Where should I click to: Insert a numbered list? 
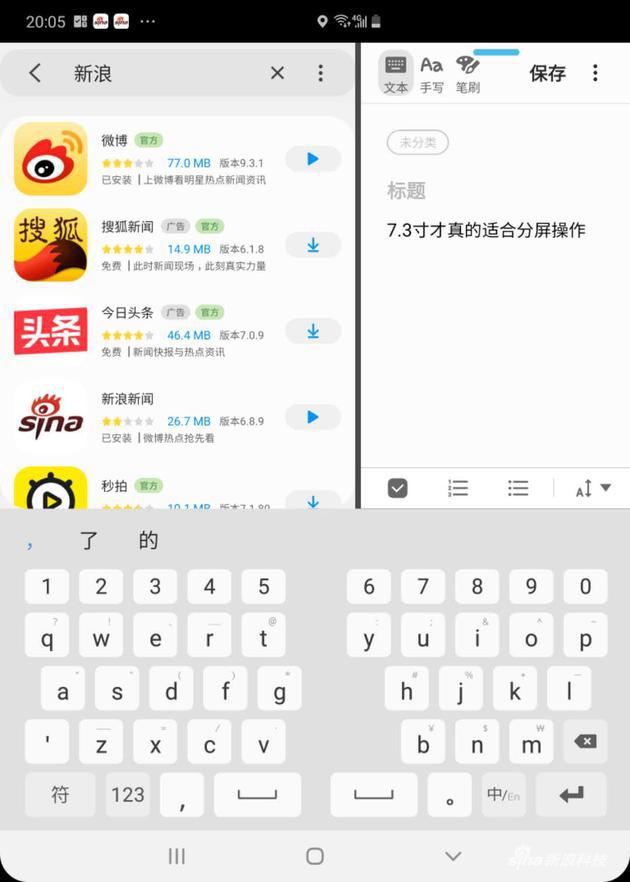coord(458,488)
